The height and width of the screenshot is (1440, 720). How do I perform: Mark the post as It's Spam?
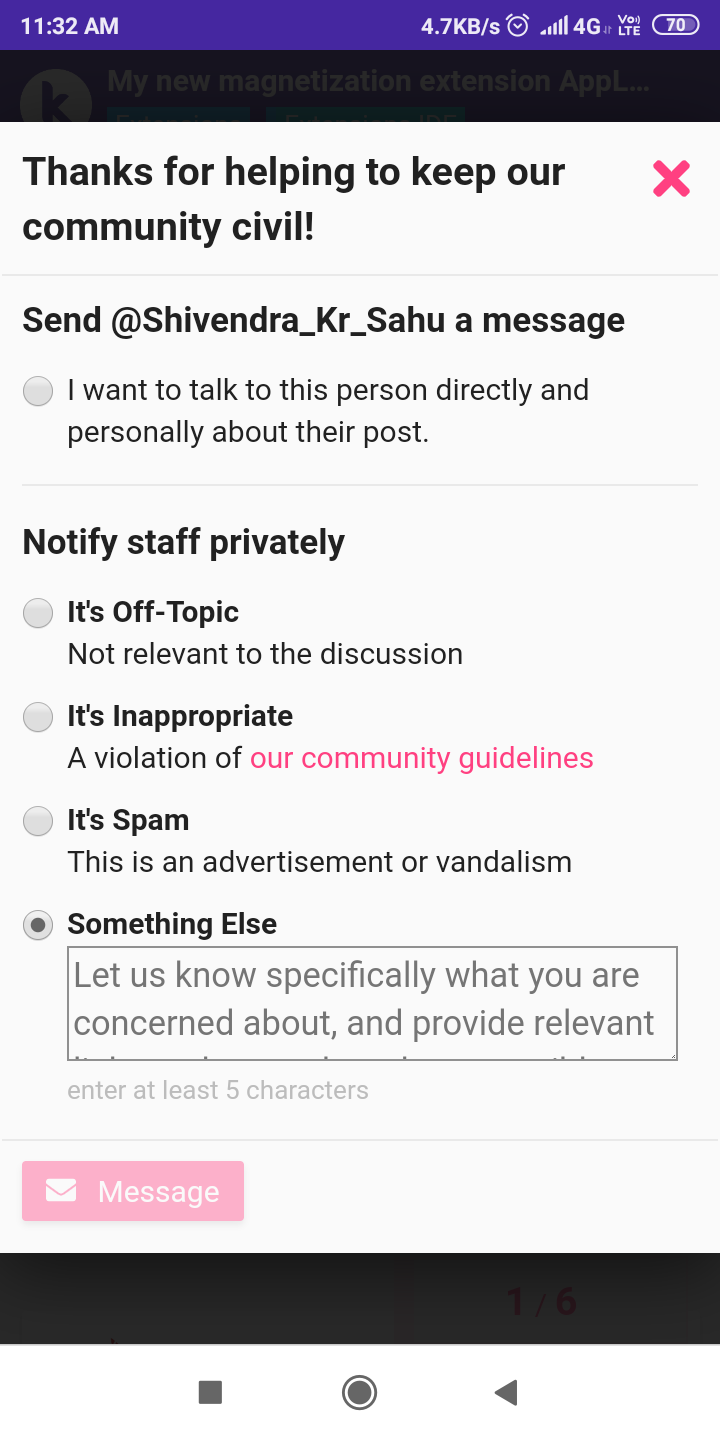[38, 821]
